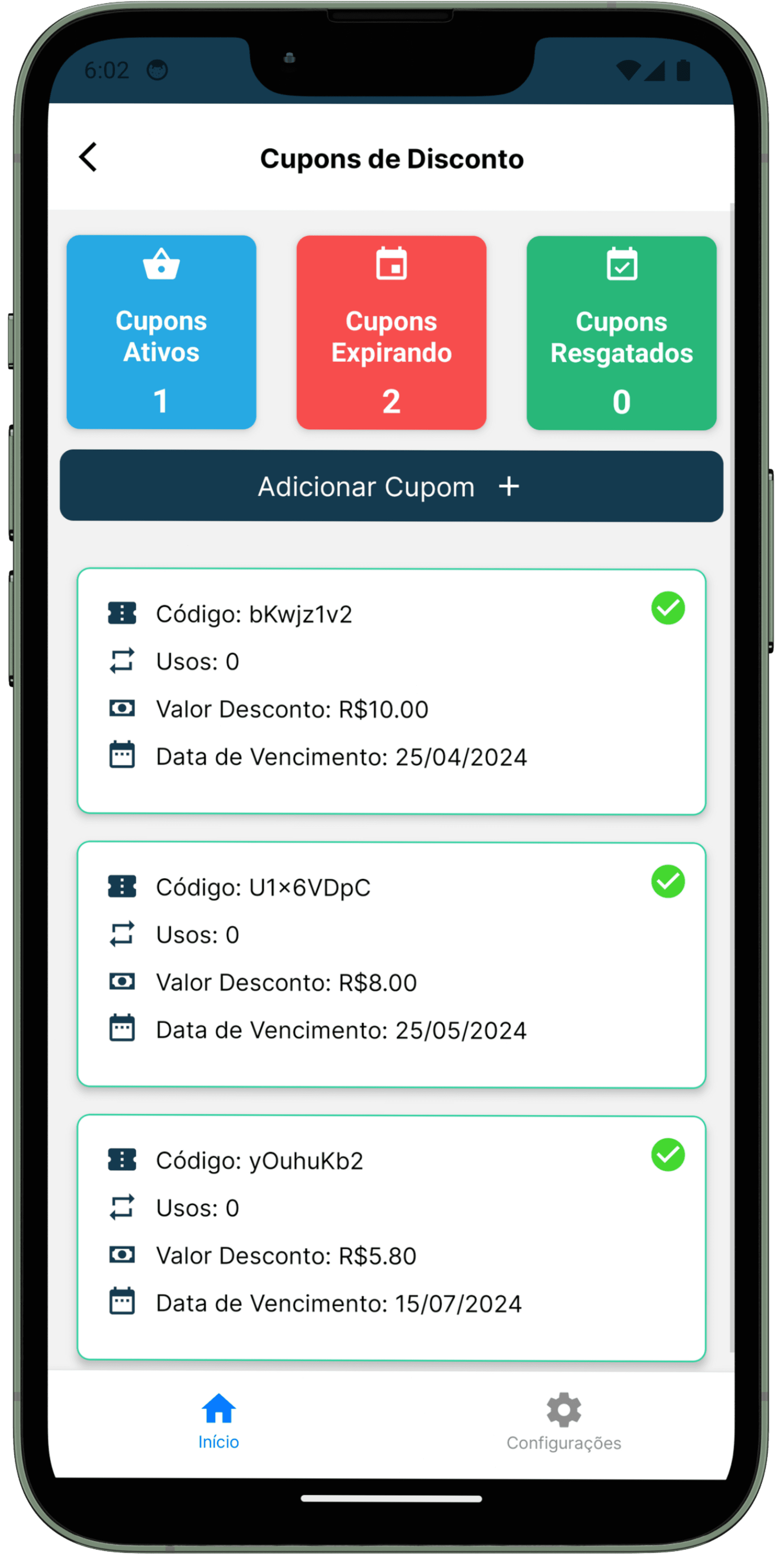The width and height of the screenshot is (784, 1562).
Task: Open coupon card with code U1x6VDpC
Action: (x=391, y=964)
